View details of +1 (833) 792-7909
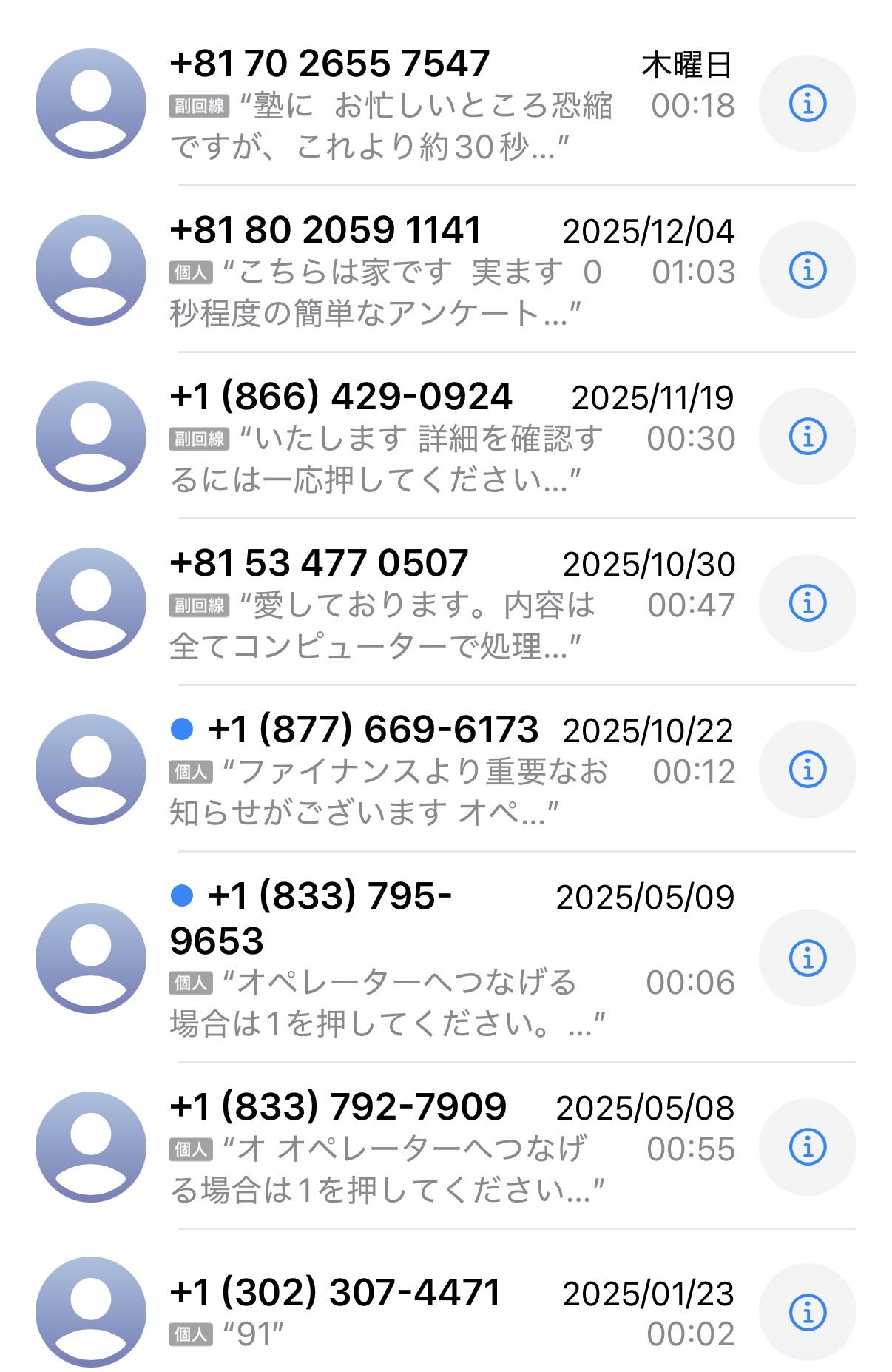This screenshot has height=1372, width=892. pyautogui.click(x=808, y=1147)
